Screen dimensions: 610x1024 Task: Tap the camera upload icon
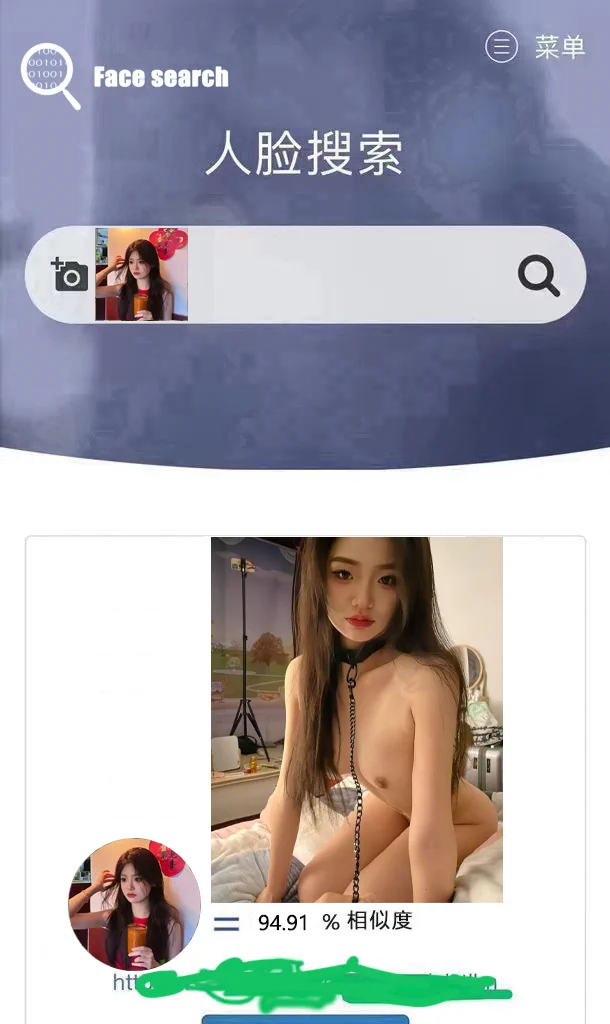(69, 274)
